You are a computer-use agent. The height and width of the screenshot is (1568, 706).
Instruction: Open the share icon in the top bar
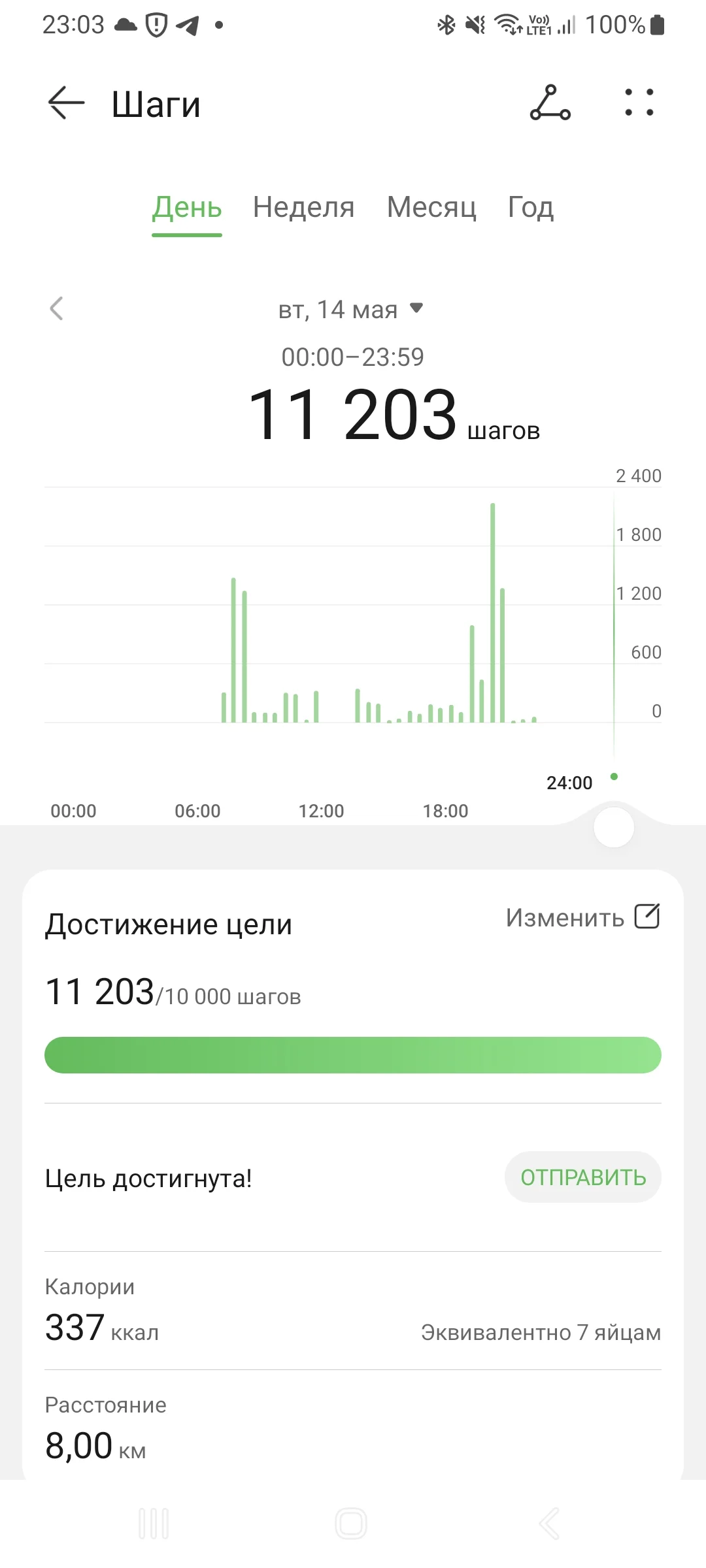pos(550,103)
